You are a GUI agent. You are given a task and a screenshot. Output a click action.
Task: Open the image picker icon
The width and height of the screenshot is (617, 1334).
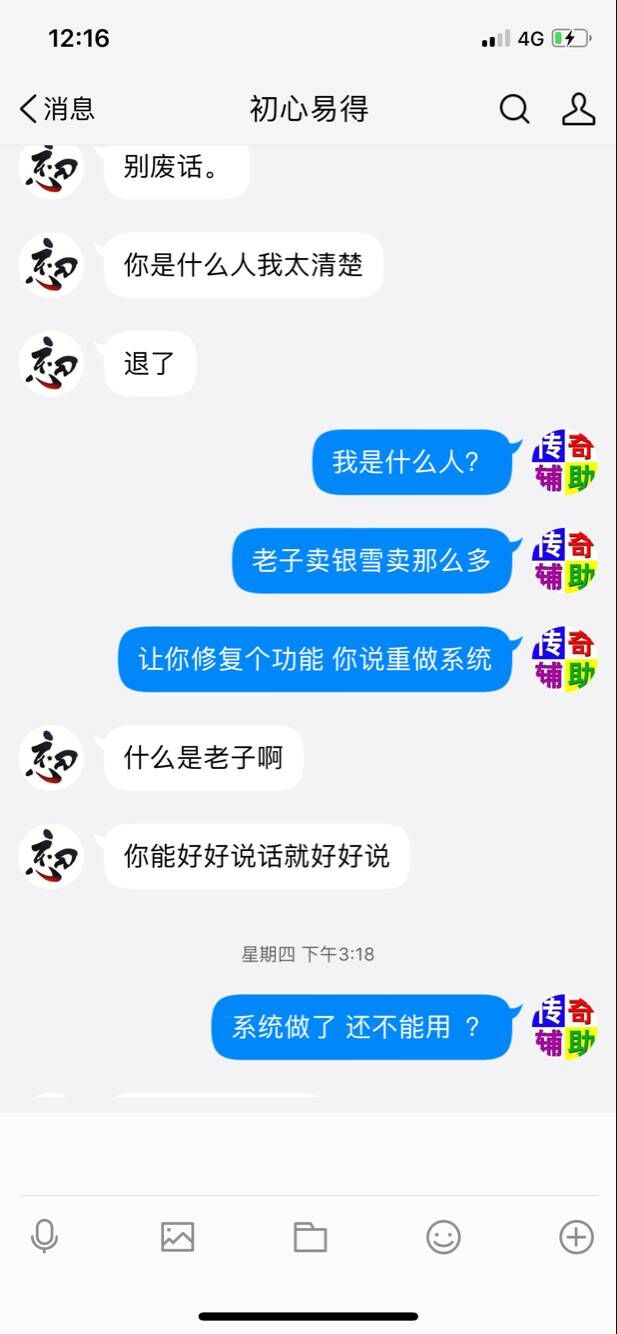[177, 1237]
